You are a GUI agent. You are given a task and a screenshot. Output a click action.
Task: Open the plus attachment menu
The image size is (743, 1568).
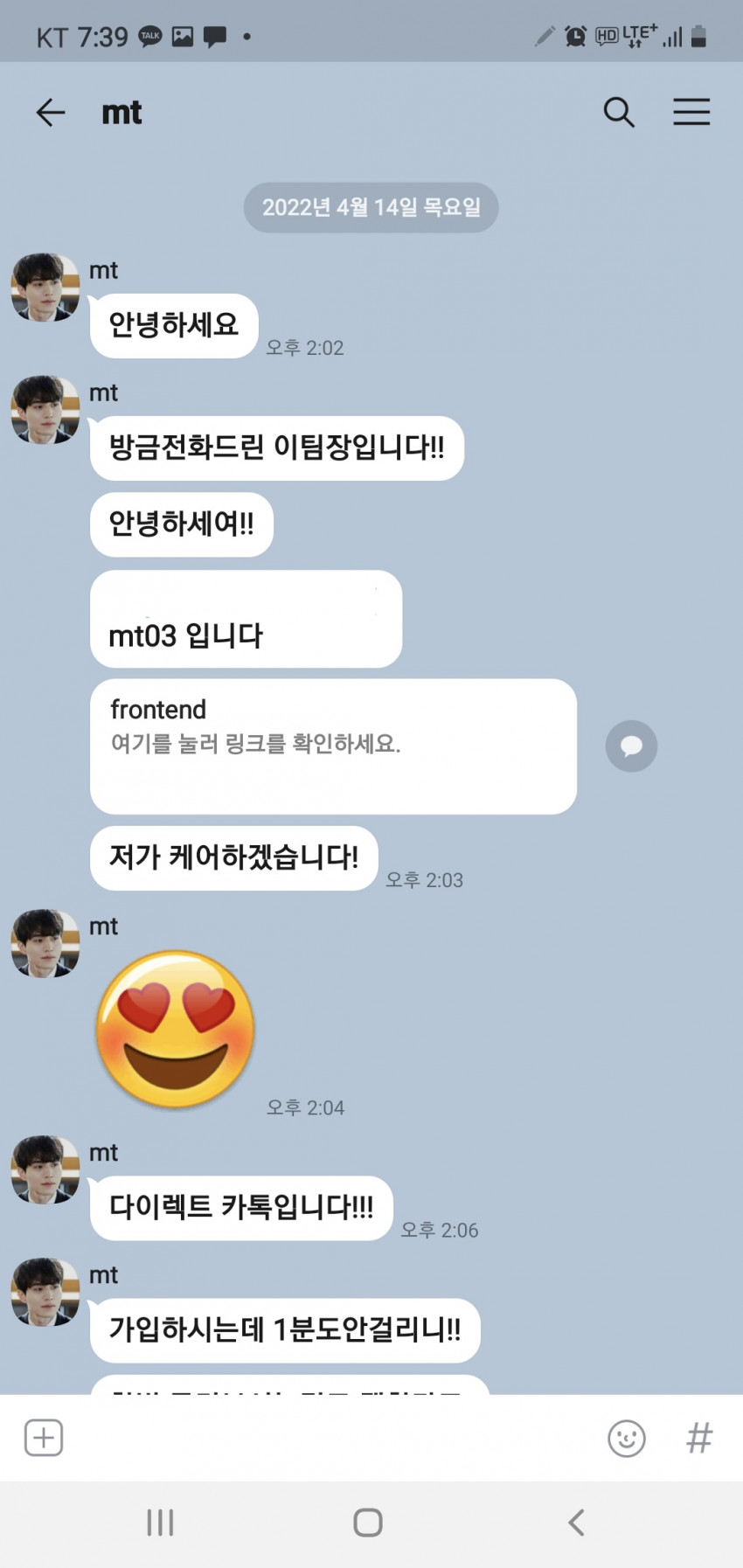click(44, 1438)
